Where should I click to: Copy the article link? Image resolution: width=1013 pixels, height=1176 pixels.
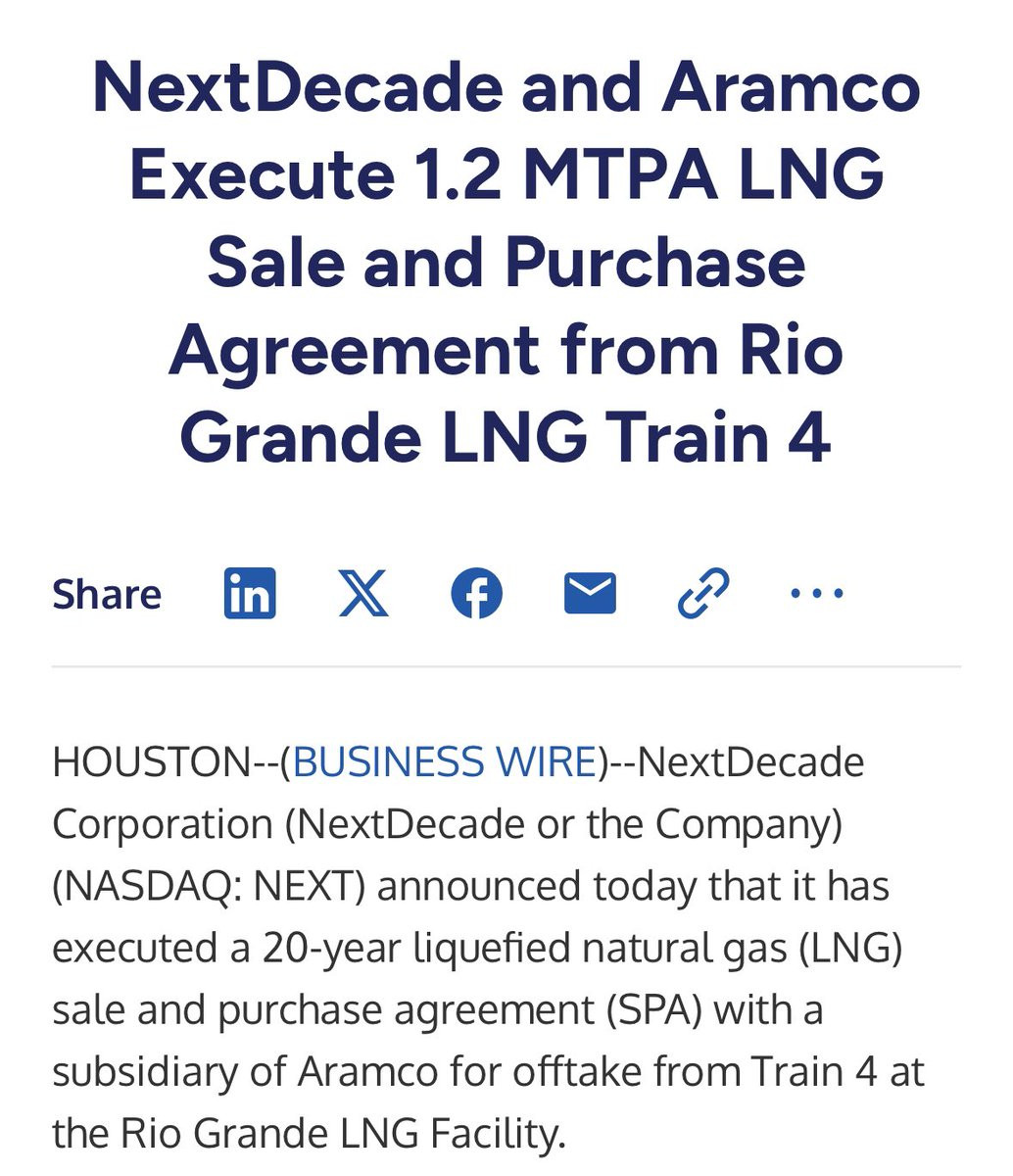(x=703, y=593)
